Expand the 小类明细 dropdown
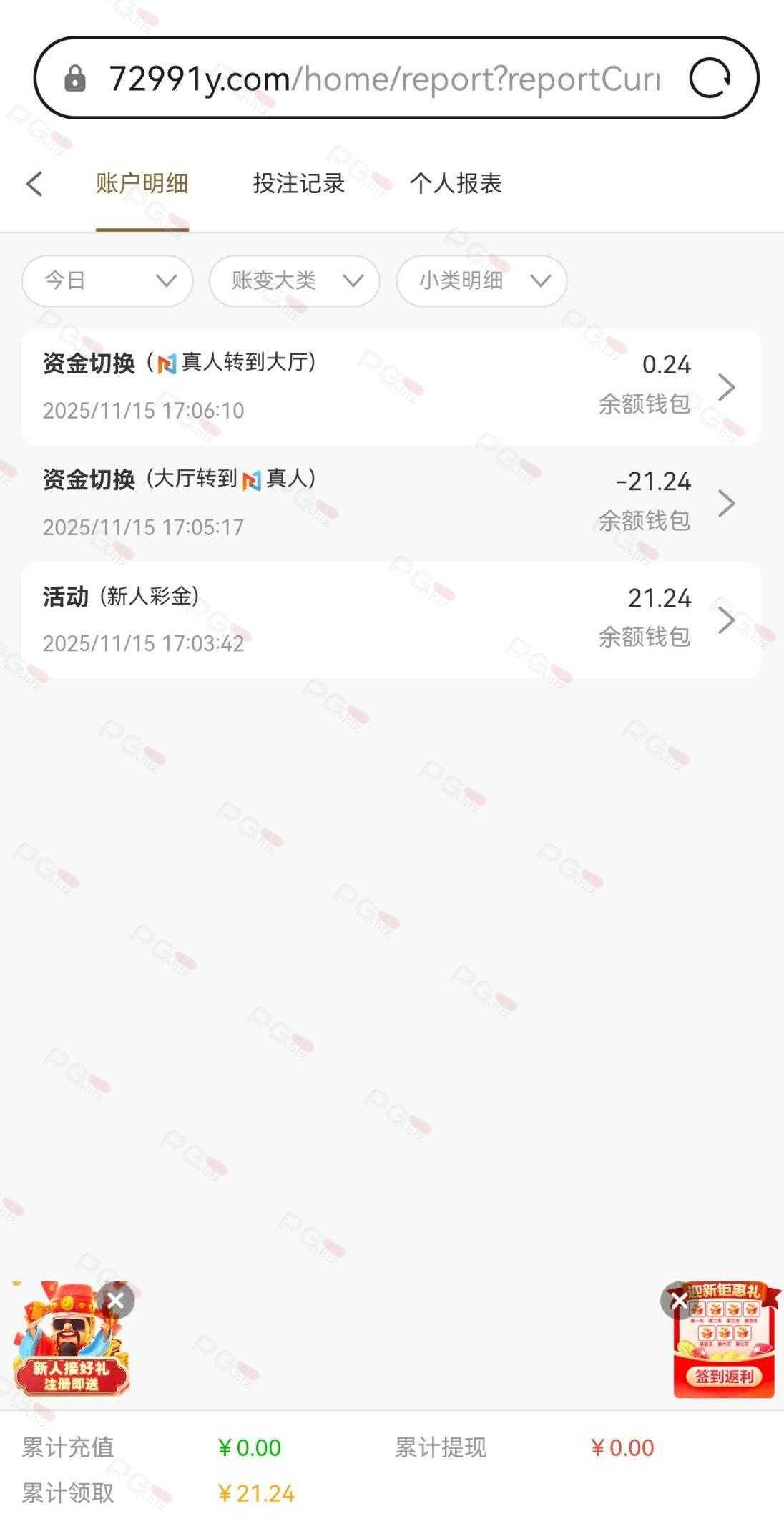The height and width of the screenshot is (1534, 784). (x=481, y=280)
